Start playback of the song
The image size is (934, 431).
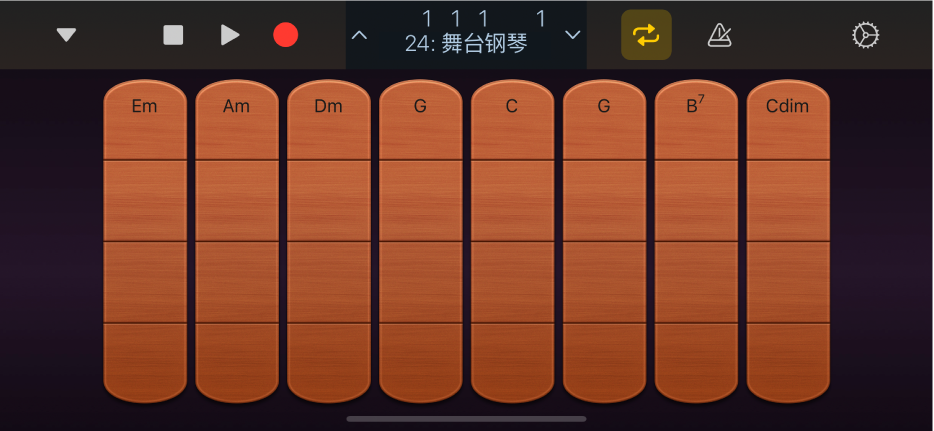point(230,35)
